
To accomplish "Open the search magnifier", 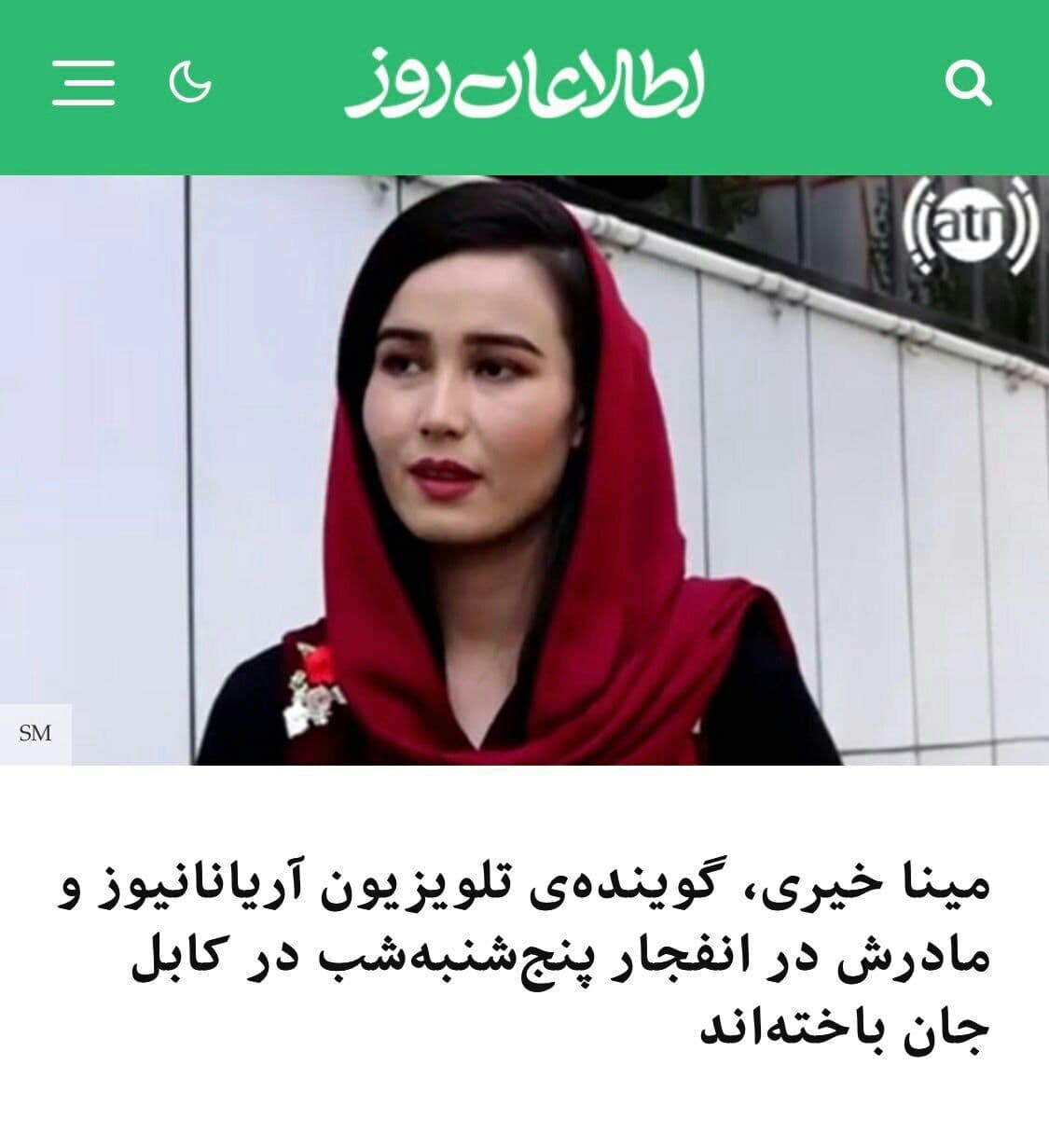I will point(968,84).
